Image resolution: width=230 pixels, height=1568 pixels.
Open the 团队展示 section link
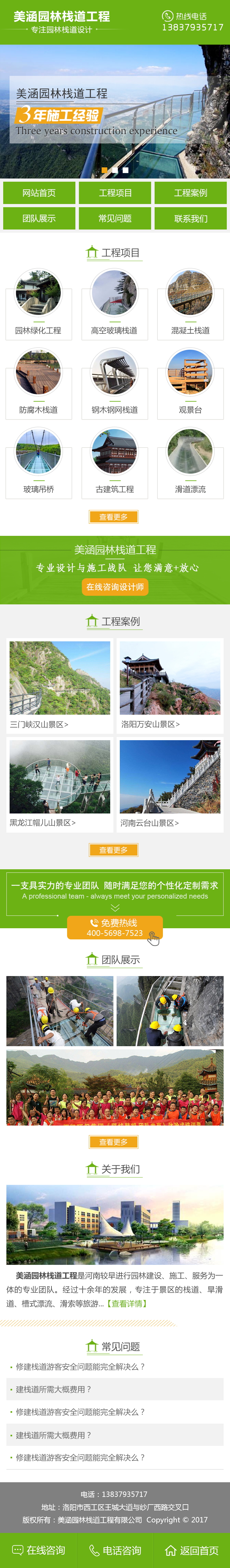39,219
